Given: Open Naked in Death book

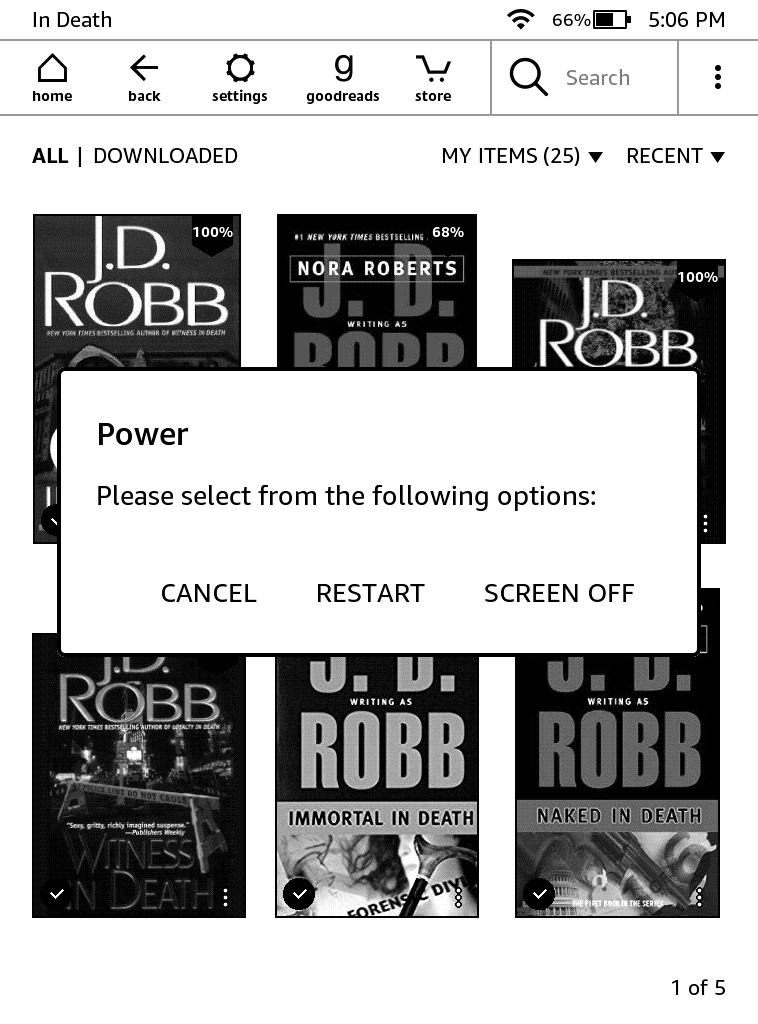Looking at the screenshot, I should [617, 790].
